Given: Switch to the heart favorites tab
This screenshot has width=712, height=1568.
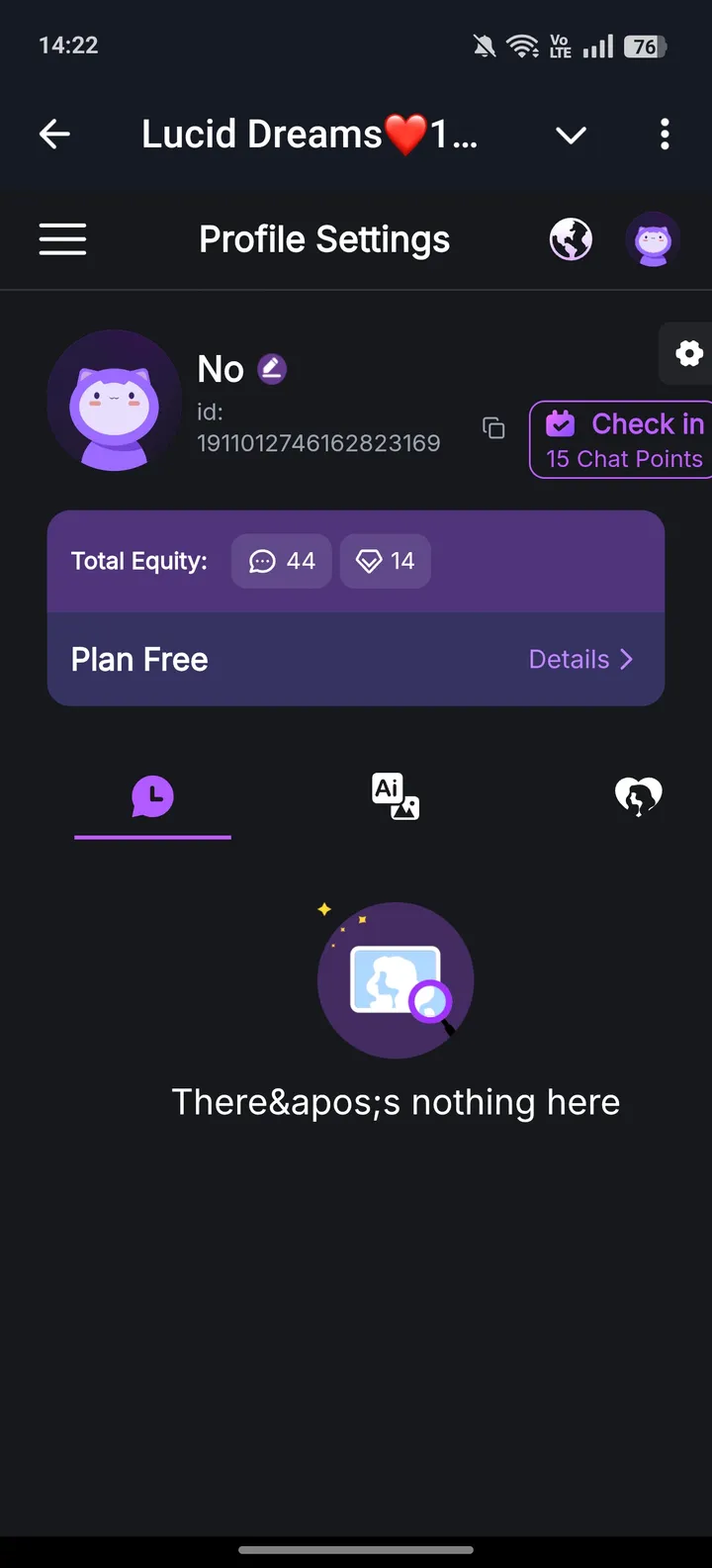Looking at the screenshot, I should [638, 796].
